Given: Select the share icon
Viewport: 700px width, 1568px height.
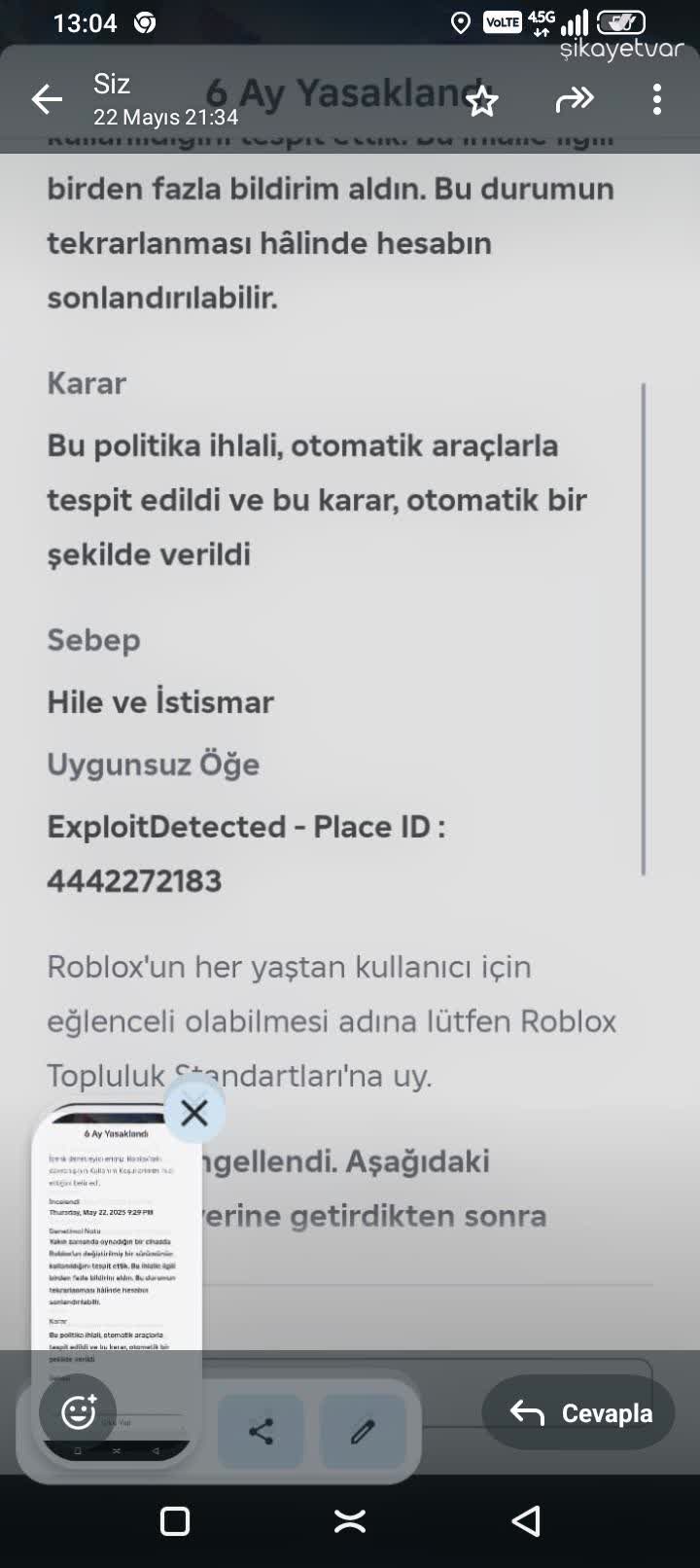Looking at the screenshot, I should (x=261, y=1430).
